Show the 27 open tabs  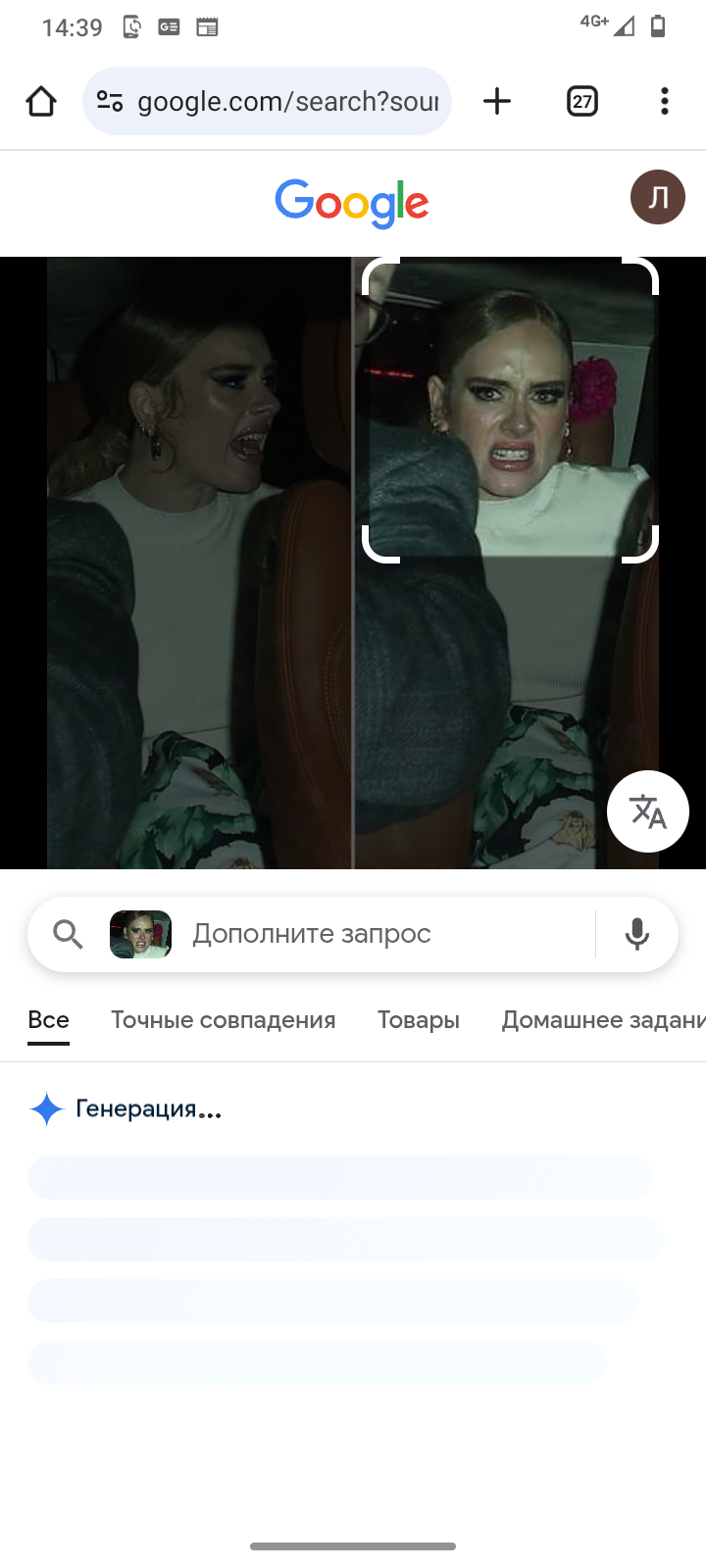[582, 101]
